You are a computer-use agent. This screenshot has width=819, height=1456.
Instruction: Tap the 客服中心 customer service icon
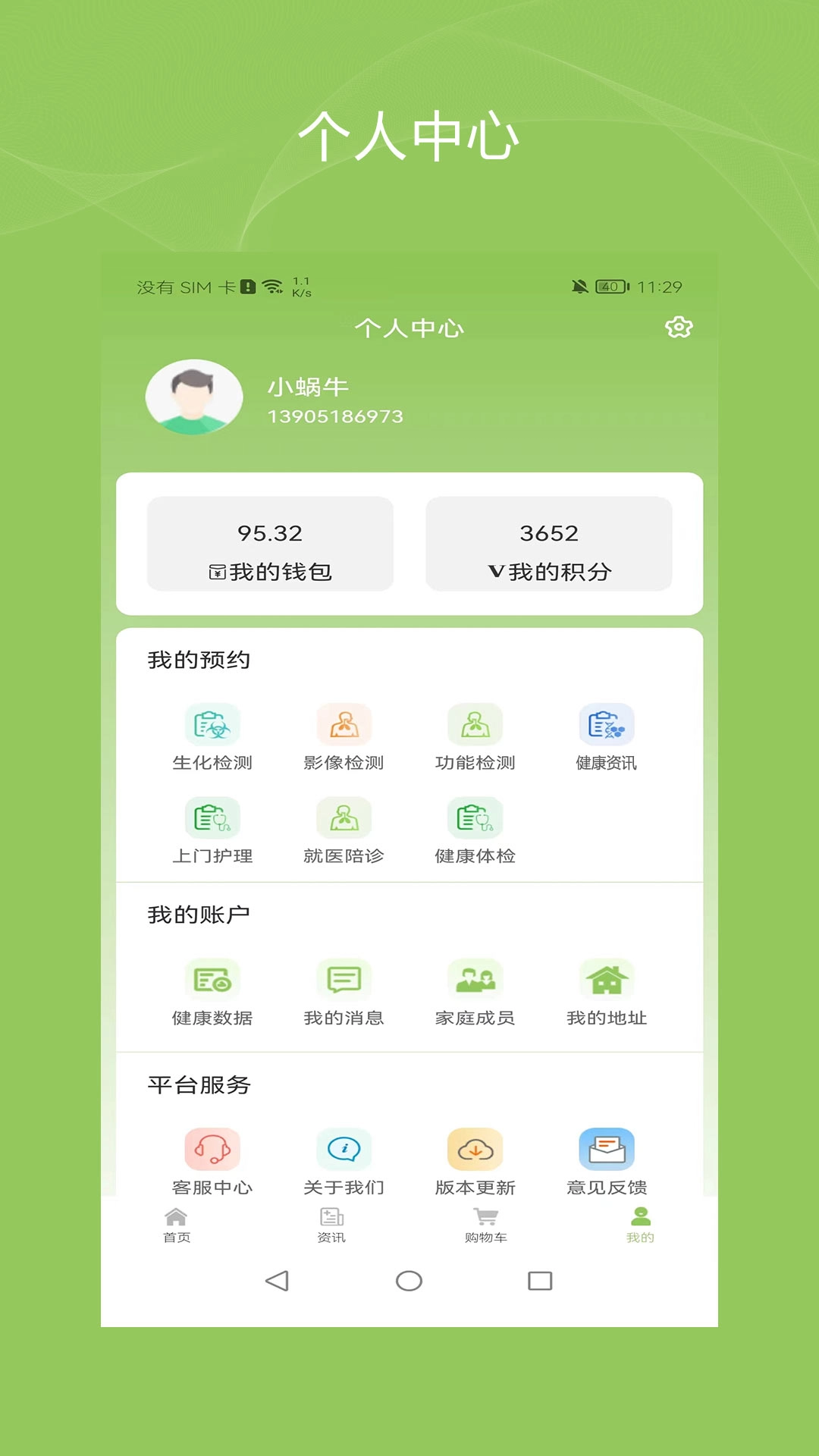coord(213,1150)
